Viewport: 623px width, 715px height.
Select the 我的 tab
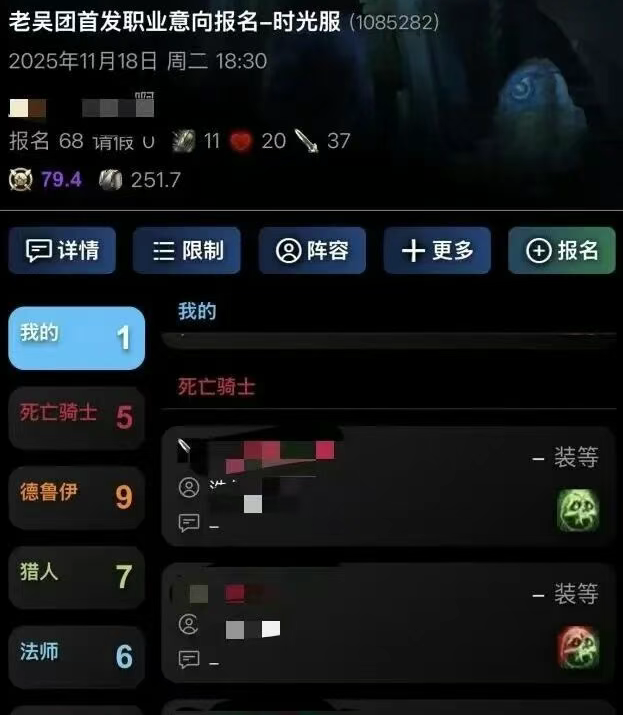click(77, 337)
